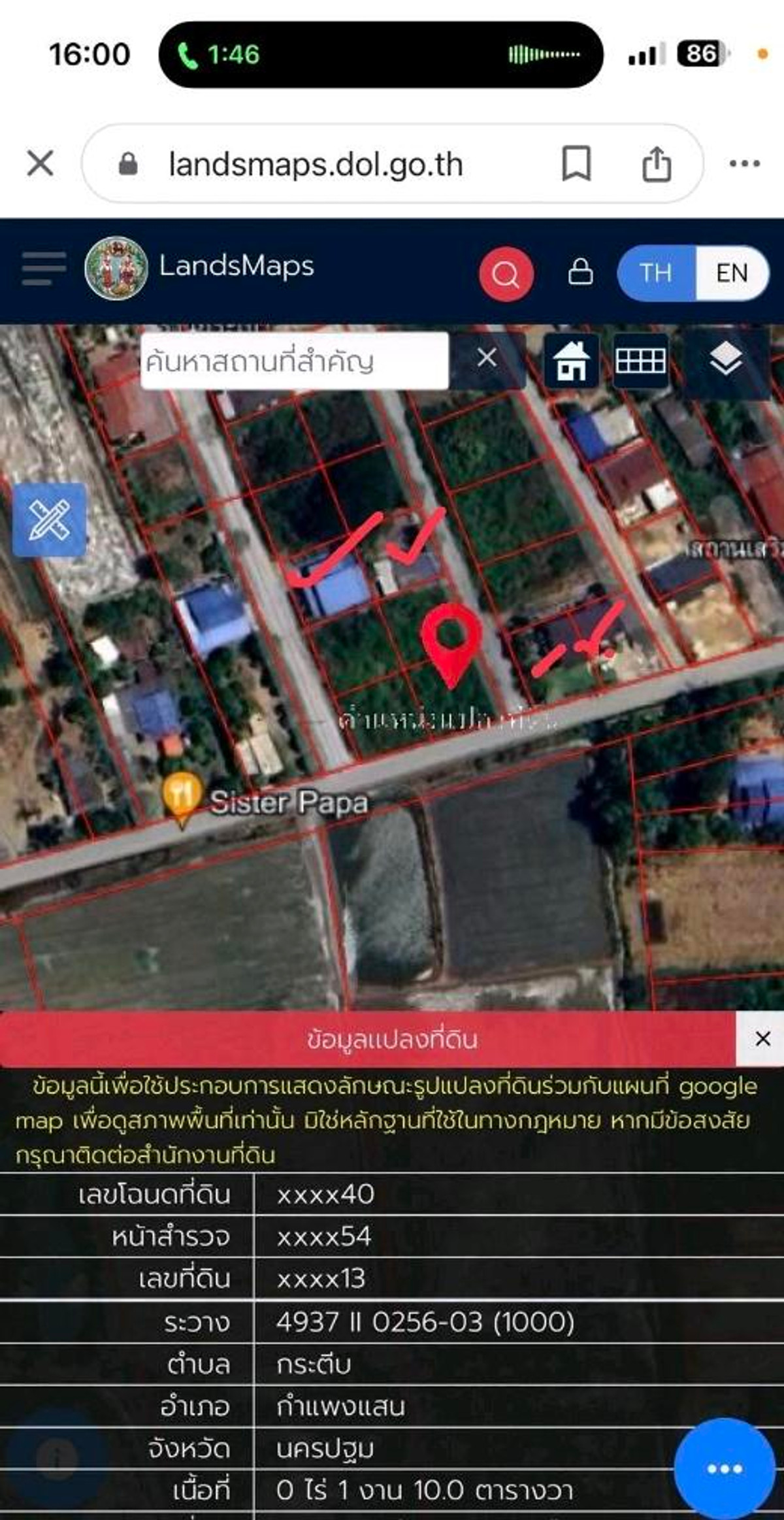This screenshot has width=784, height=1520.
Task: Share the current web page
Action: [656, 163]
